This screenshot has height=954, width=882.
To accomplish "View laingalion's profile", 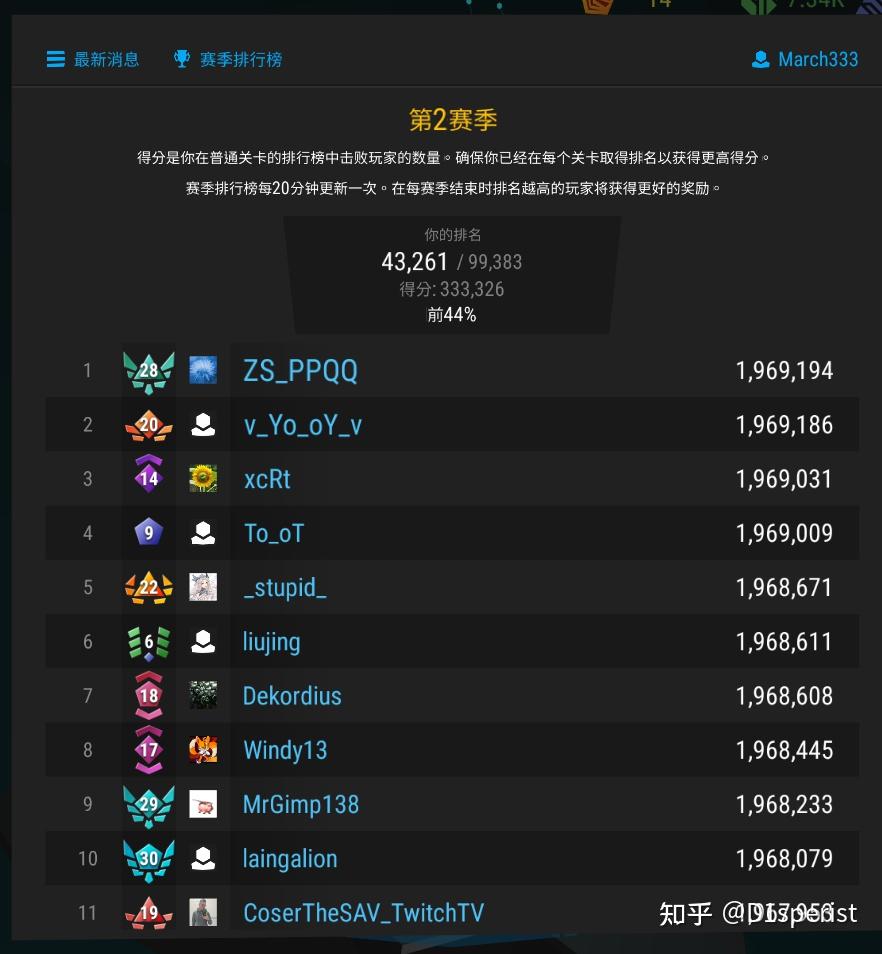I will [290, 858].
